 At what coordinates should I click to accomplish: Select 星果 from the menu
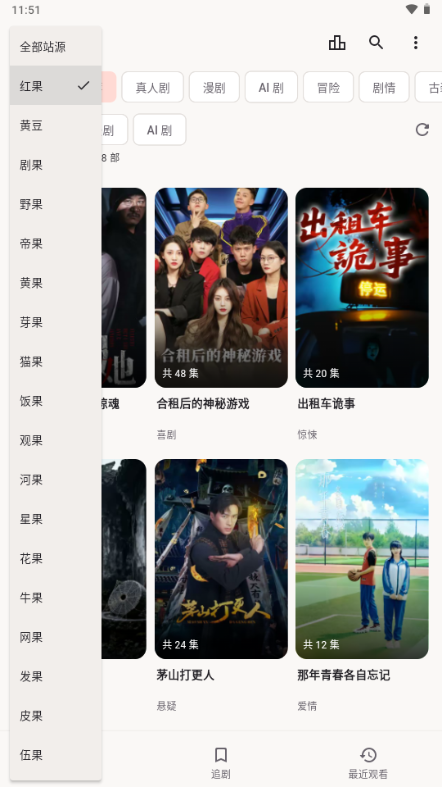tap(56, 519)
